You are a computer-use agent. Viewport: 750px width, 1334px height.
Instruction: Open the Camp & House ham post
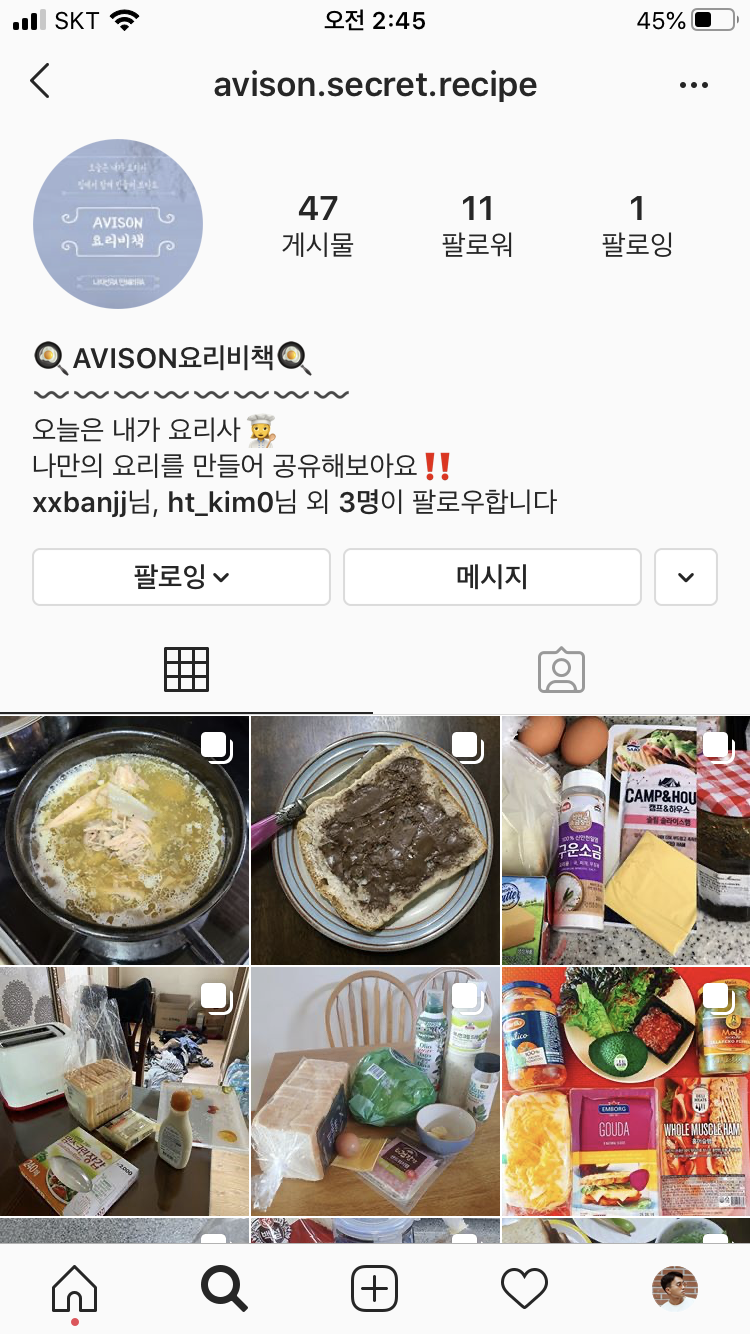[x=626, y=840]
